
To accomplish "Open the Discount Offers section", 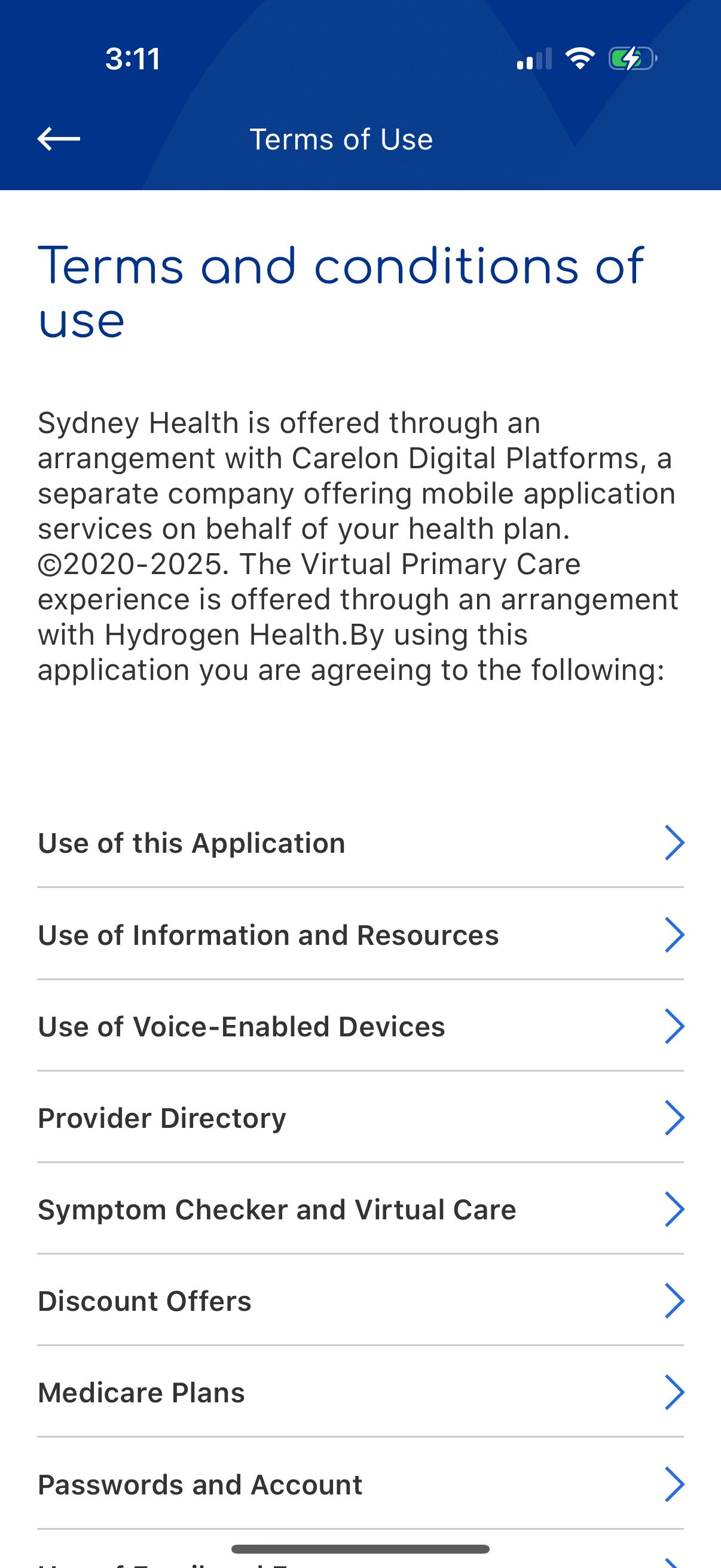I will (x=360, y=1300).
